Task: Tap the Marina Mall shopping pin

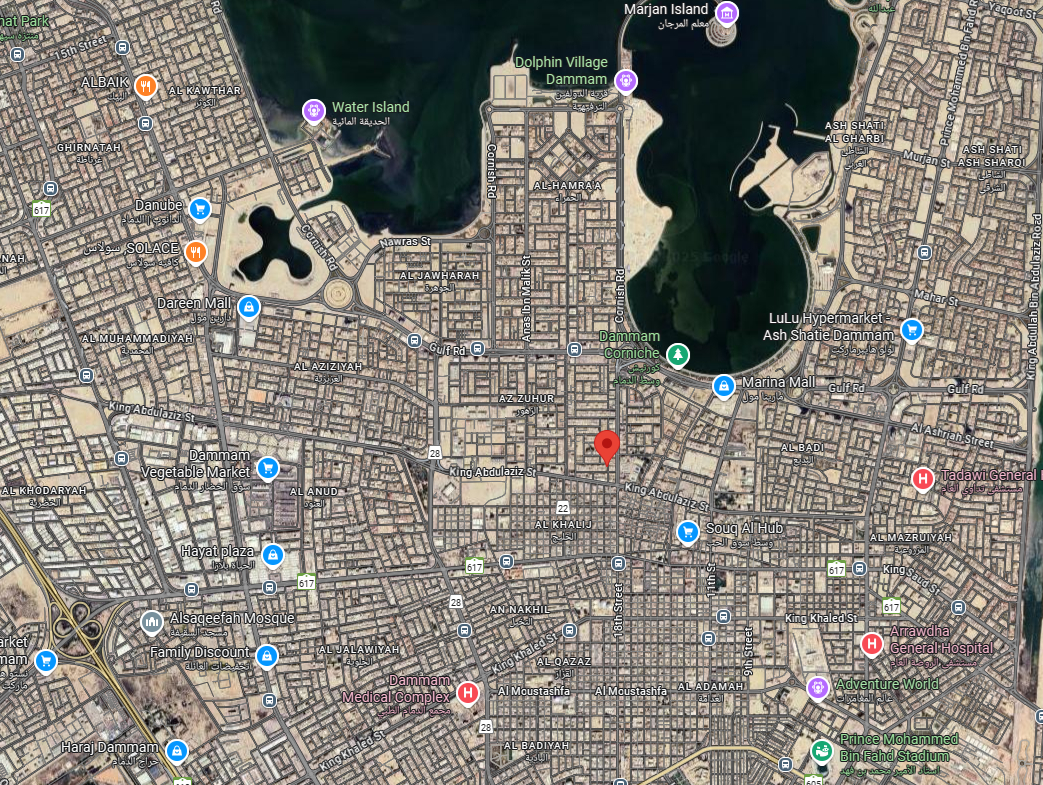Action: click(x=724, y=385)
